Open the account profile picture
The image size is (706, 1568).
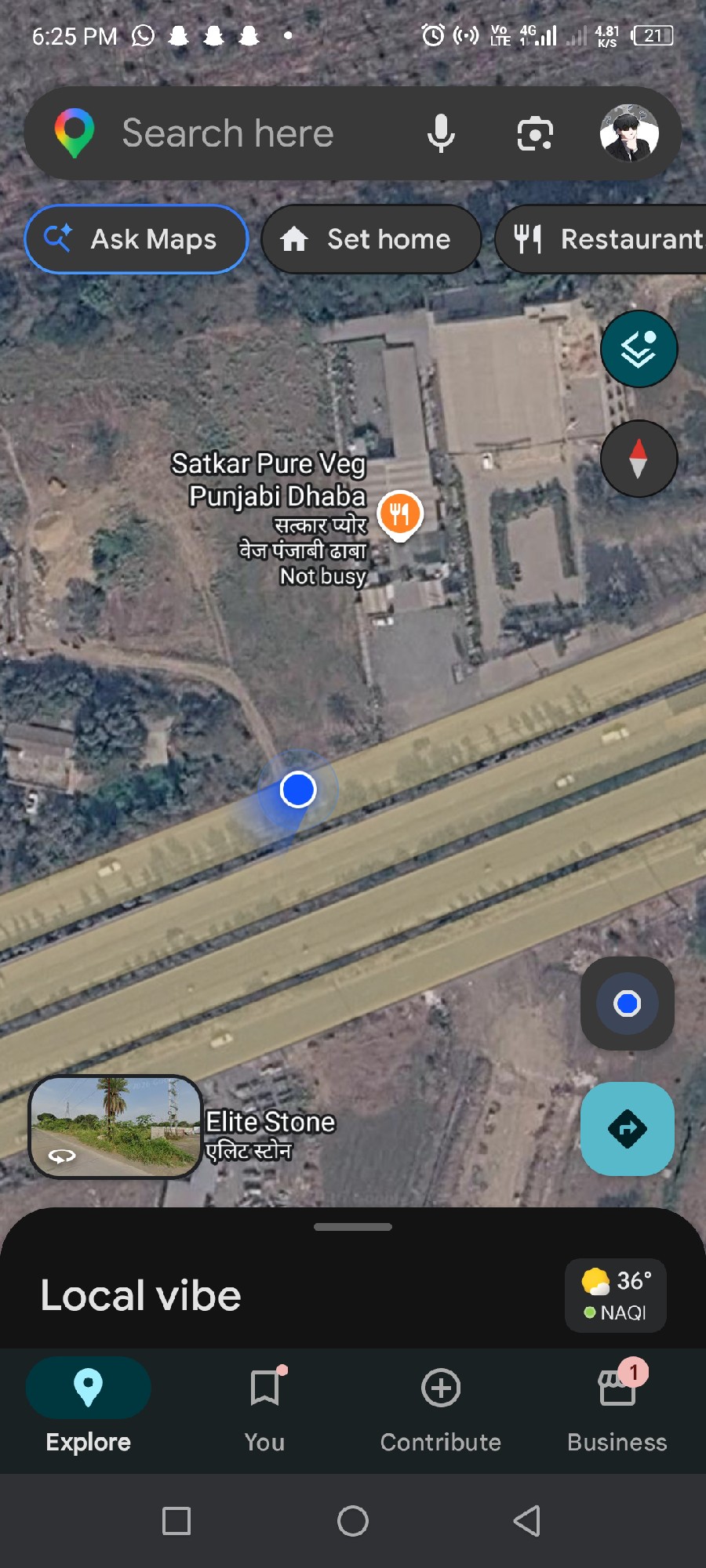[629, 133]
